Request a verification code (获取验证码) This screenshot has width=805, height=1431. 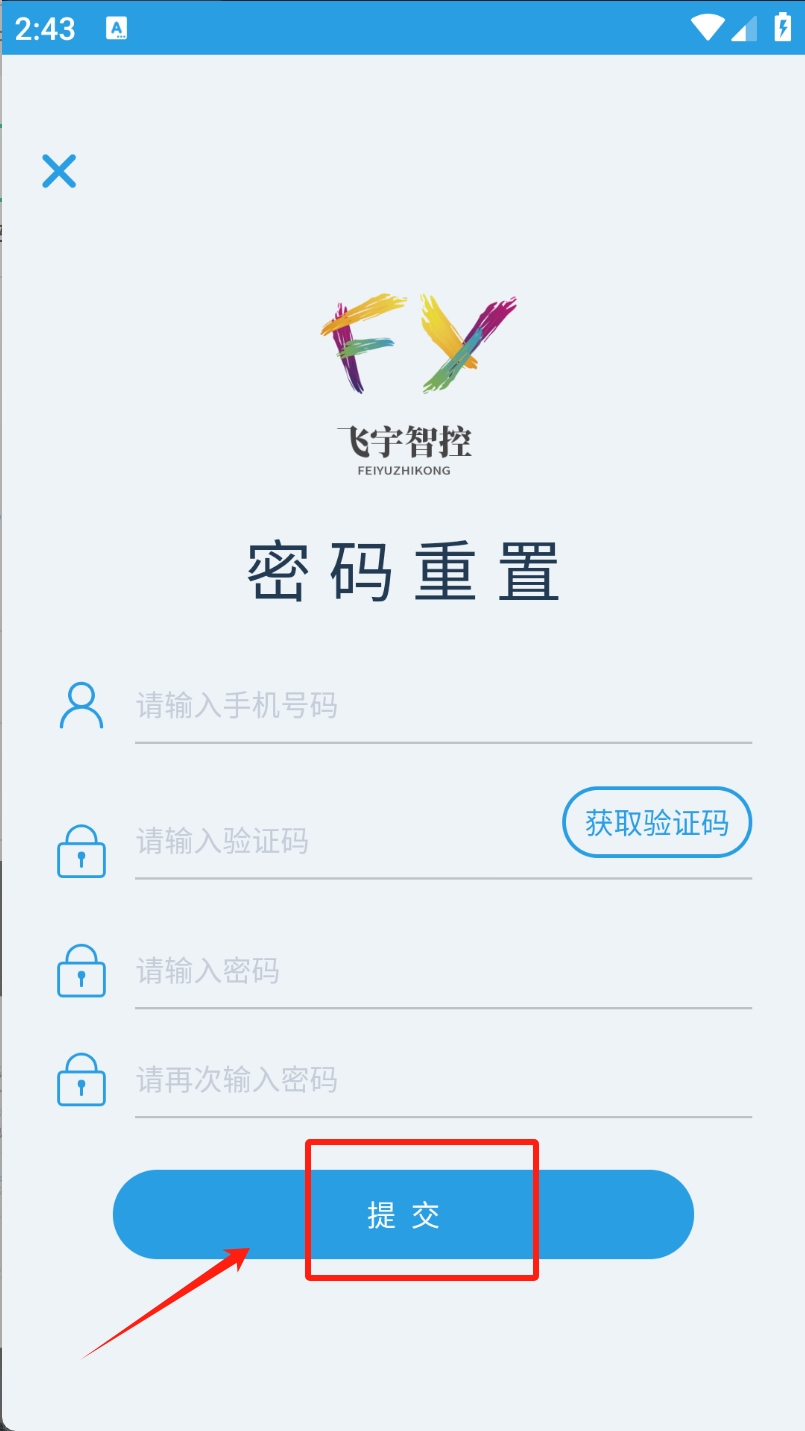click(x=656, y=823)
